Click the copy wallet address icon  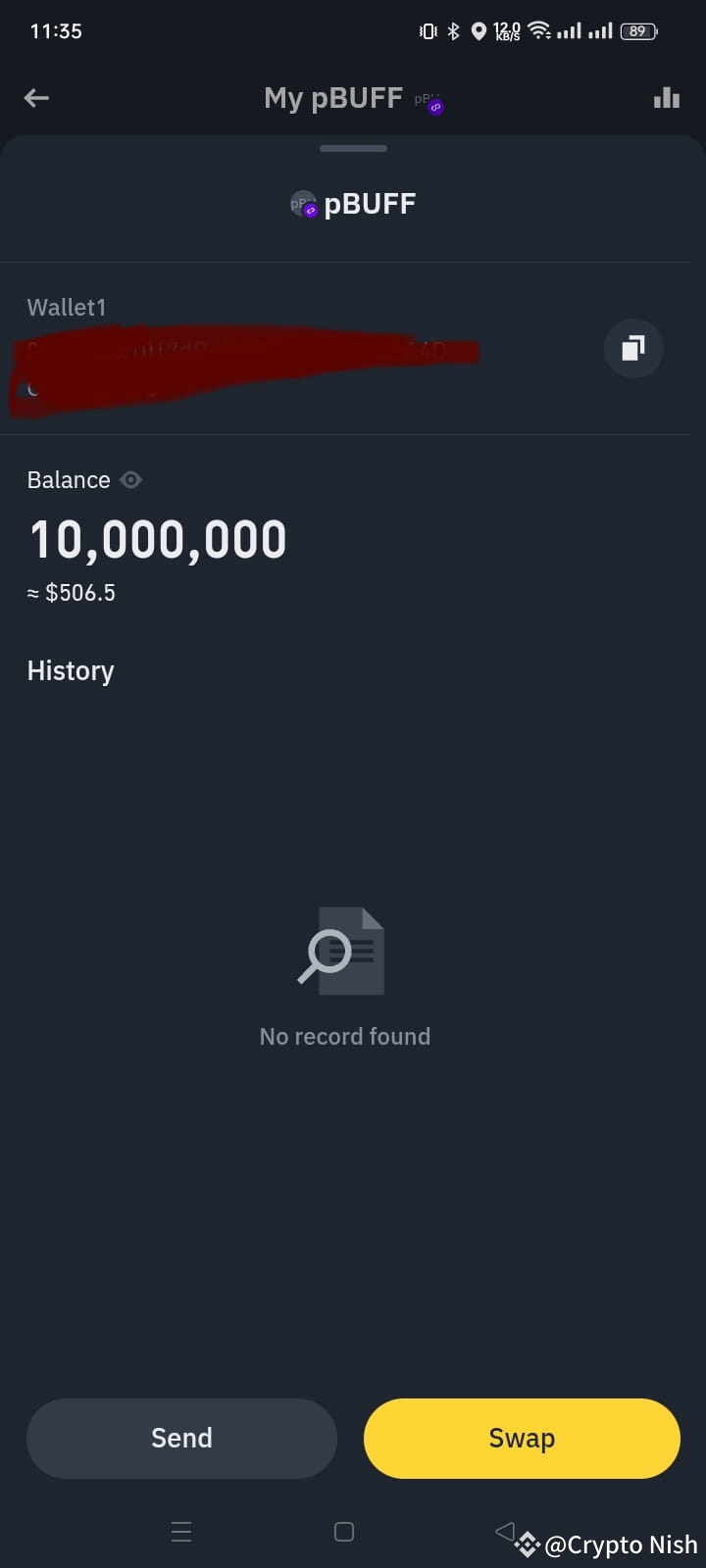[x=632, y=348]
